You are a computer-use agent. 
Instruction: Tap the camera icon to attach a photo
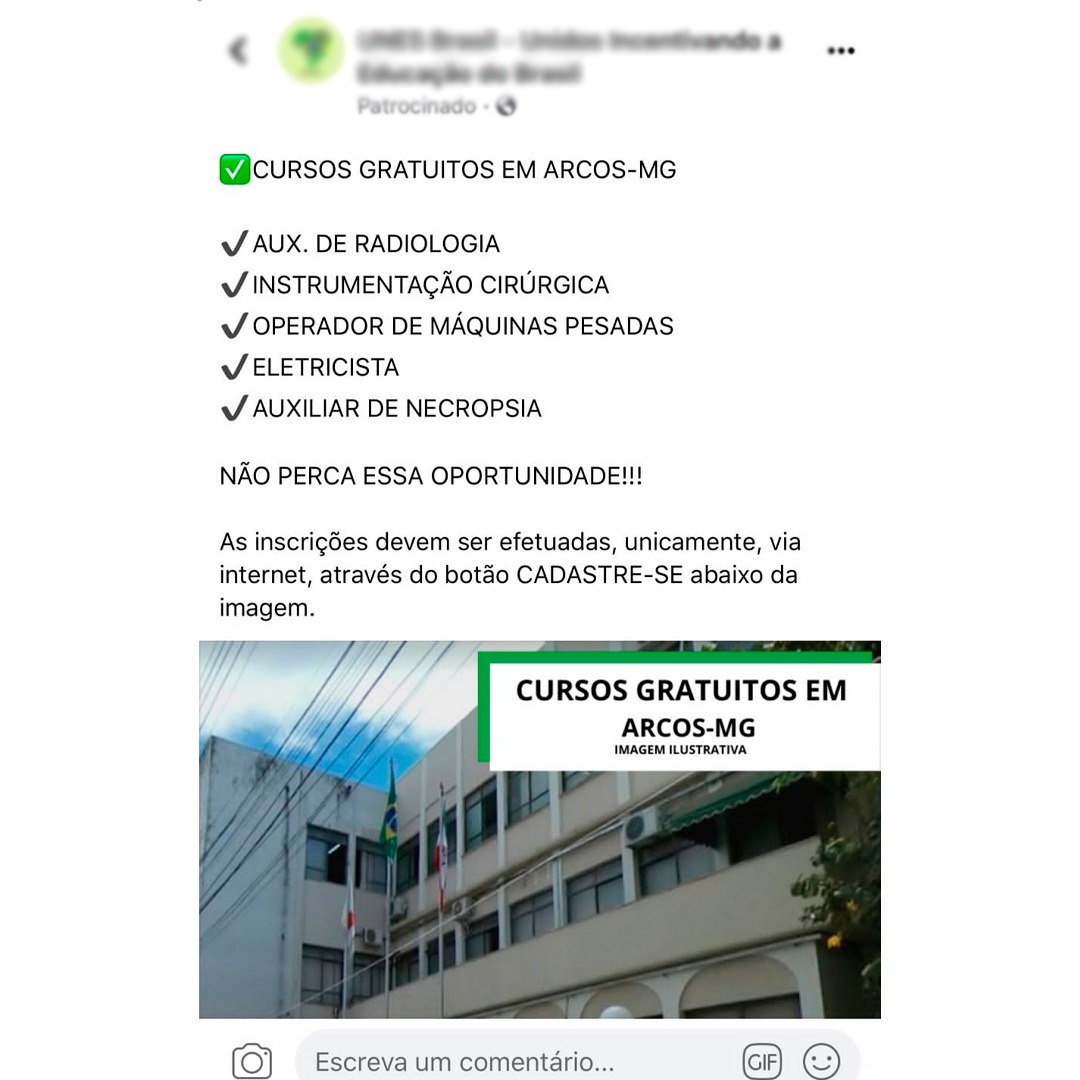[x=252, y=1061]
